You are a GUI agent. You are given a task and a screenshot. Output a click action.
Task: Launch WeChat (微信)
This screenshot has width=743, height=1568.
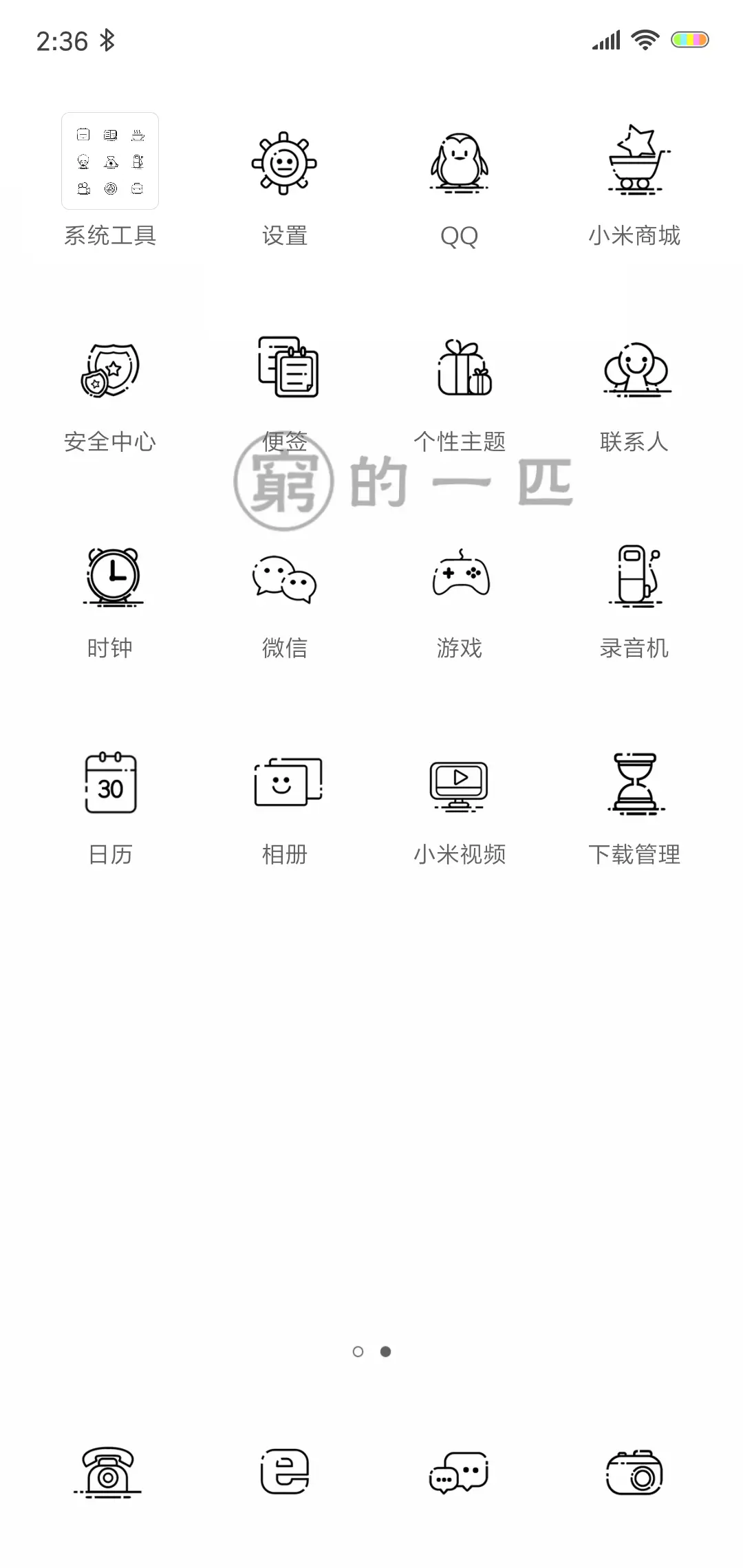pos(285,578)
